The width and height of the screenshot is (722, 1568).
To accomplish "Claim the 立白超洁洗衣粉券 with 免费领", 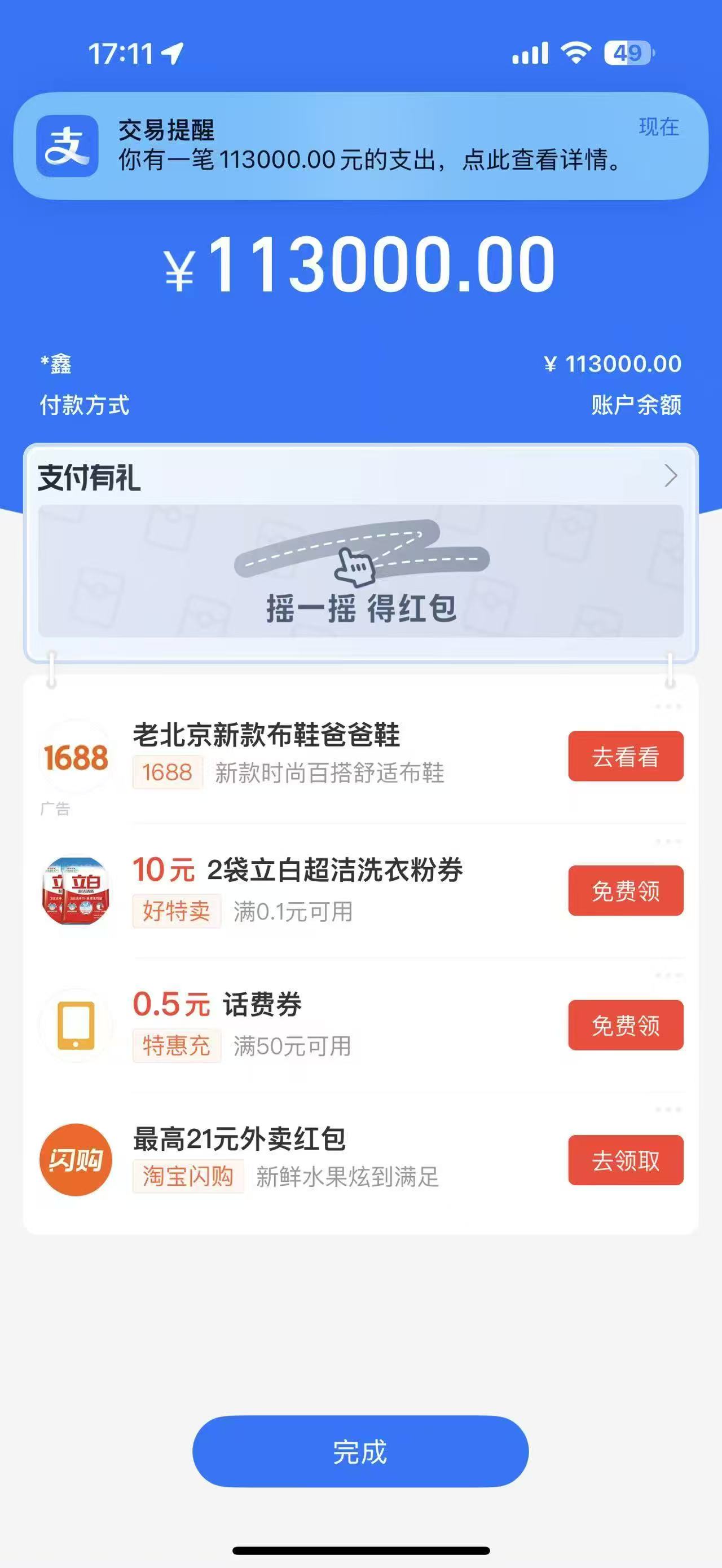I will [x=625, y=890].
